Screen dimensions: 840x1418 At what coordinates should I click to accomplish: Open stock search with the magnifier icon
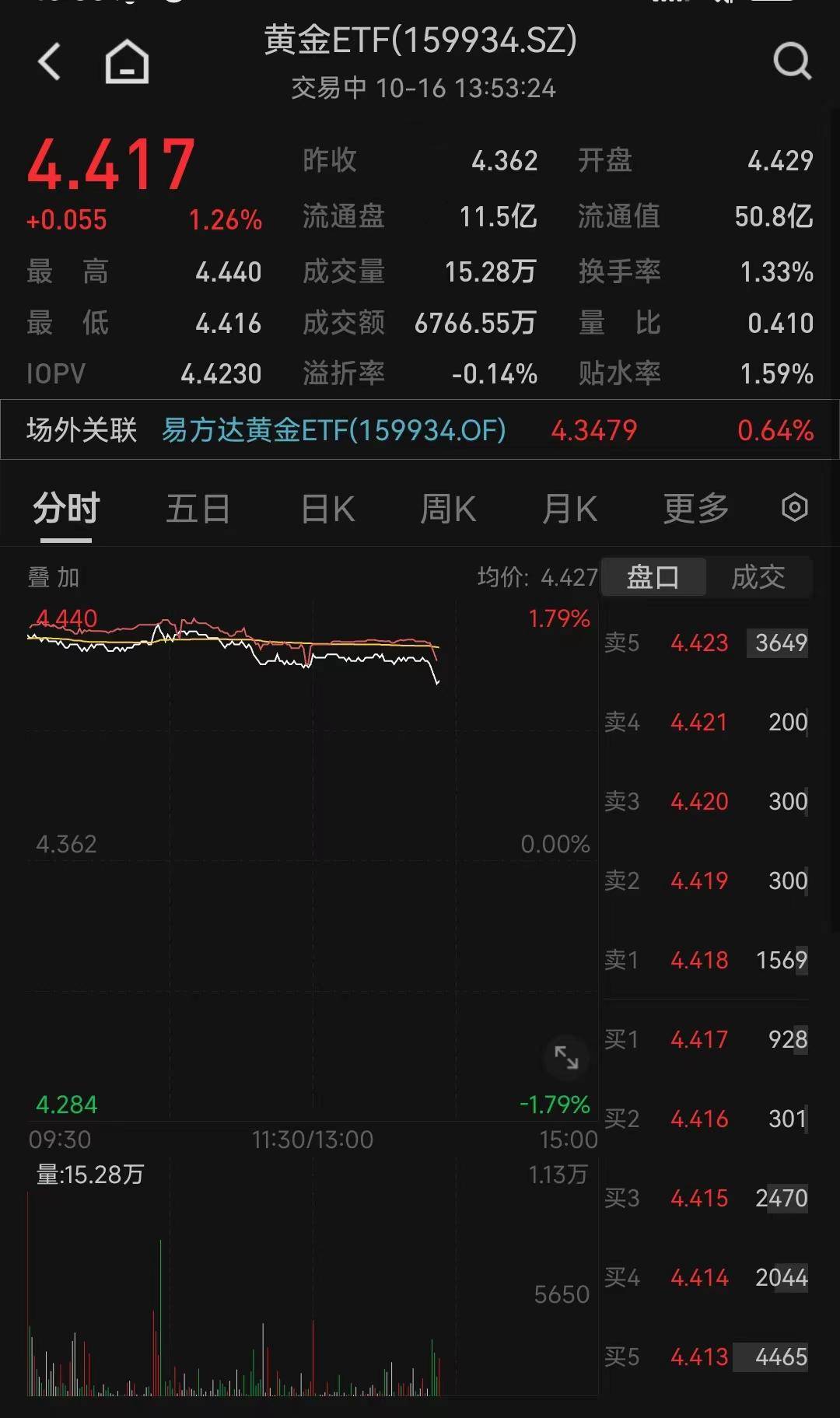pyautogui.click(x=791, y=61)
